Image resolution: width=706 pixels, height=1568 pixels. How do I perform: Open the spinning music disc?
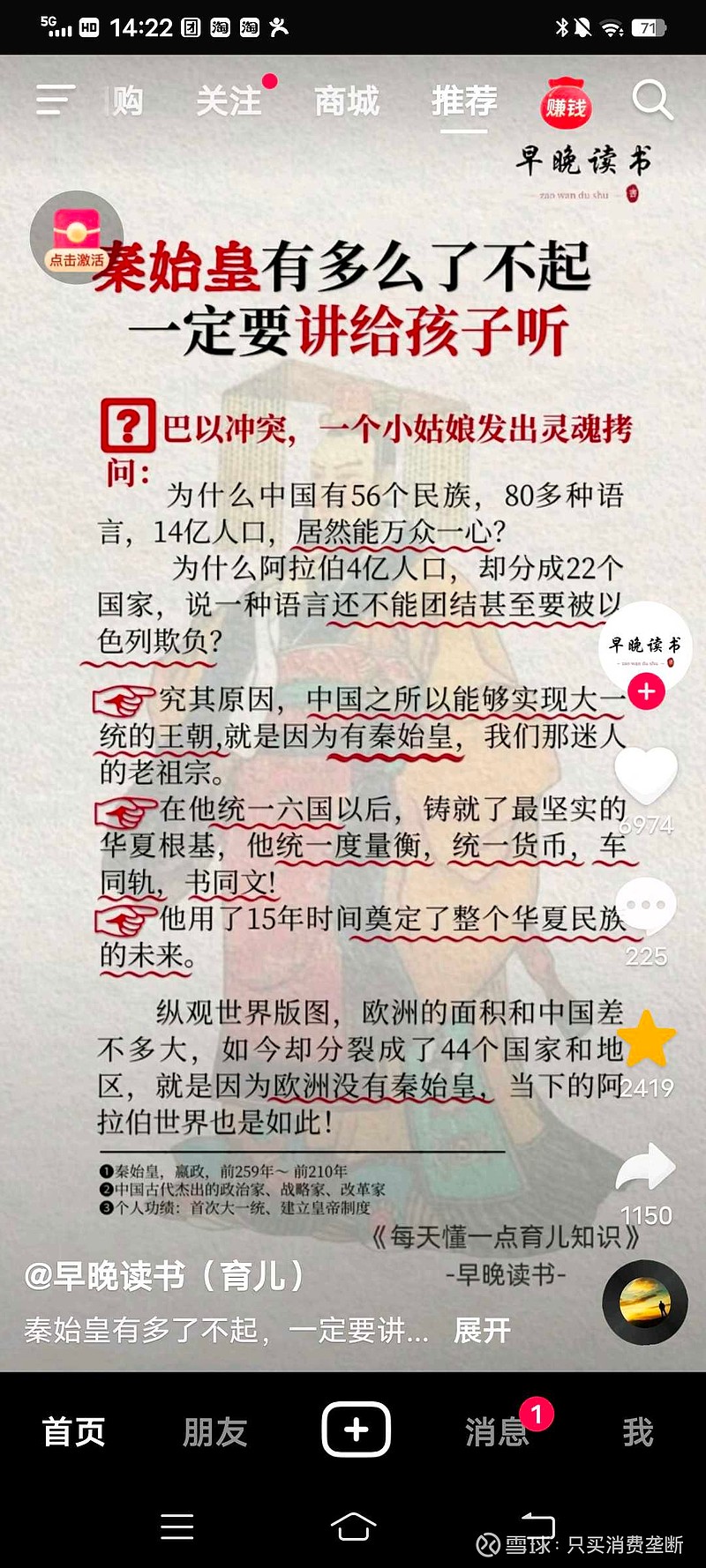click(645, 1303)
